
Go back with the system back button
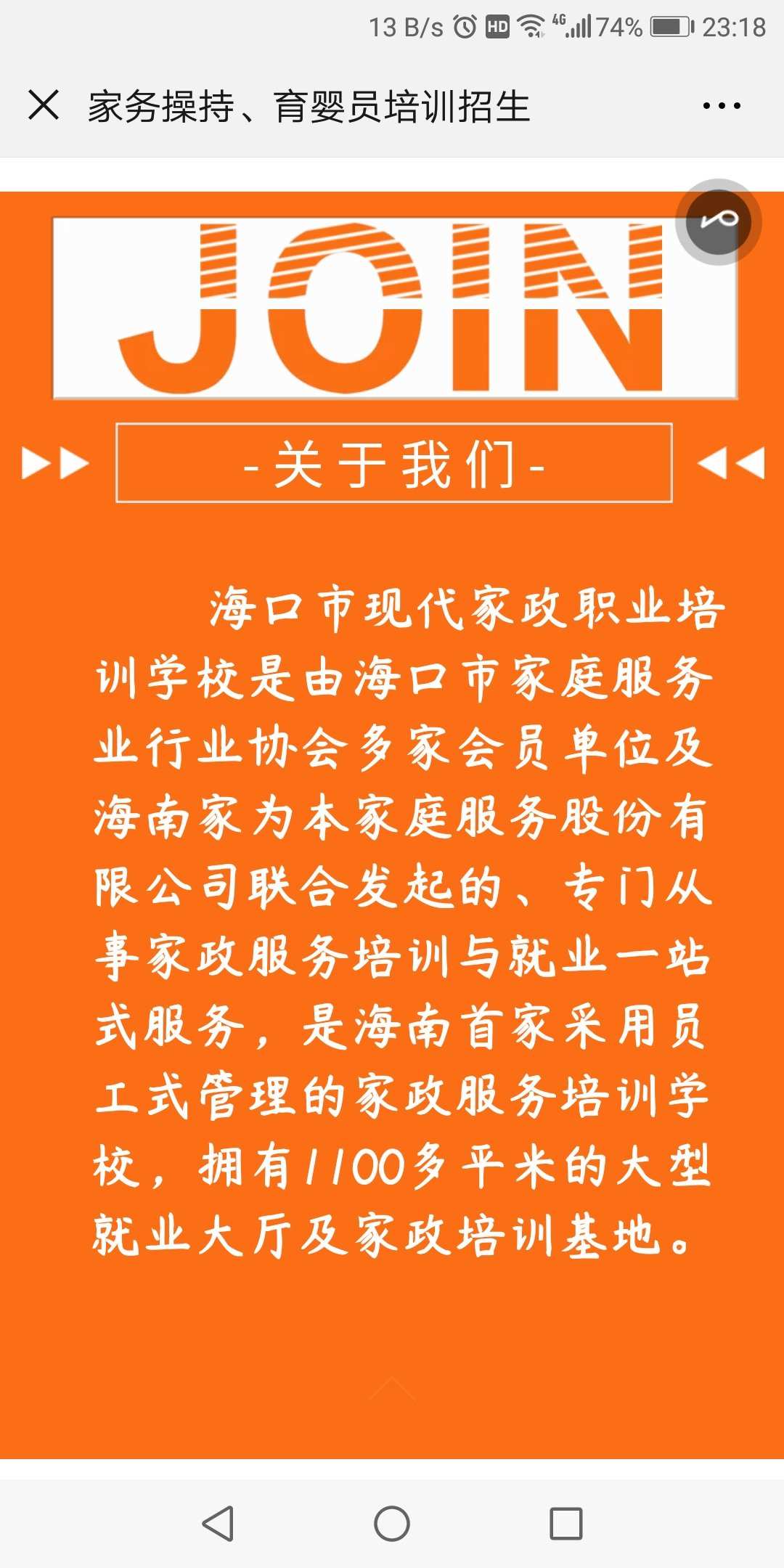coord(218,1523)
